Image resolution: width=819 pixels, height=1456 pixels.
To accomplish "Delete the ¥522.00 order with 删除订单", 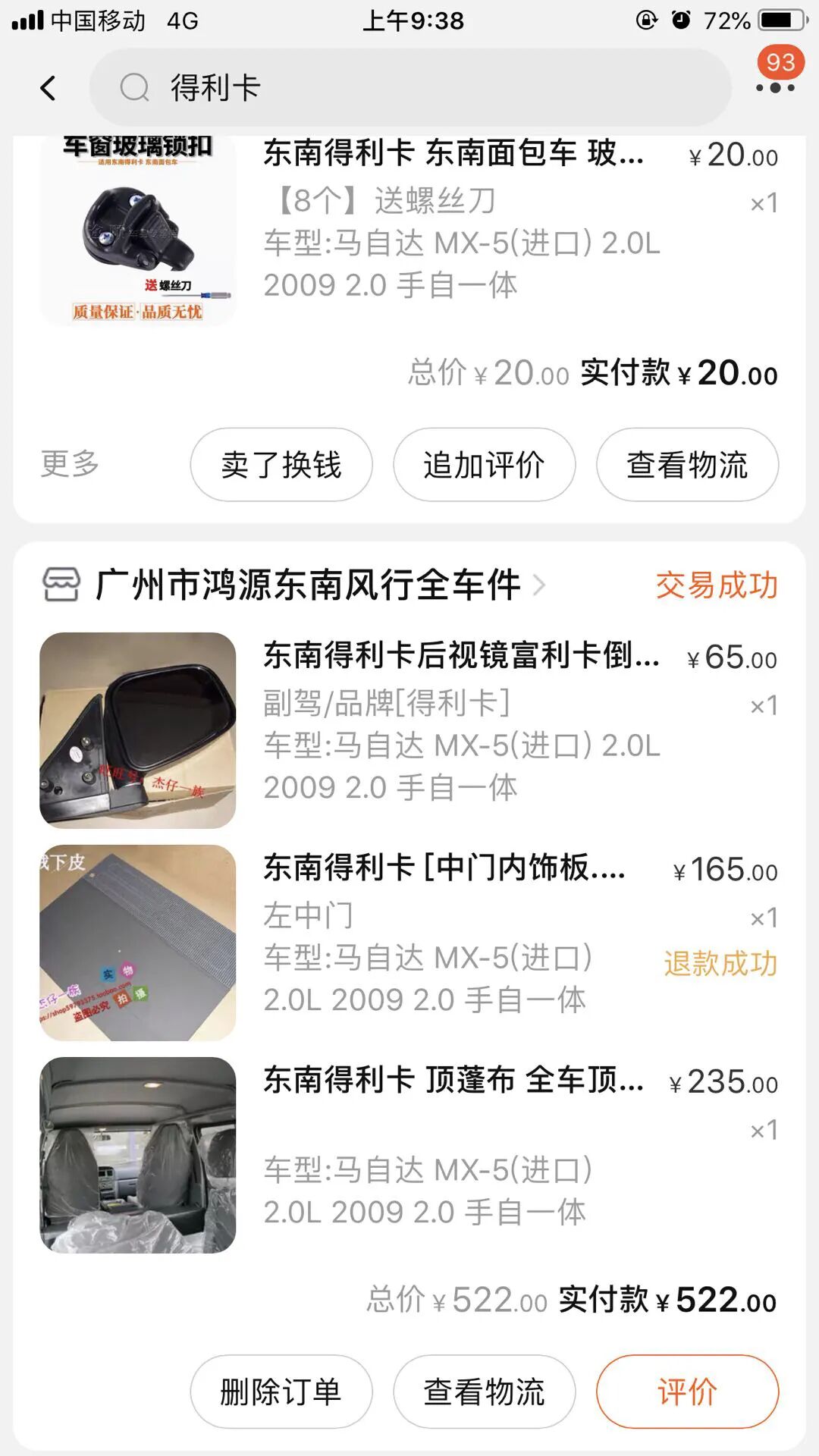I will [x=281, y=1392].
